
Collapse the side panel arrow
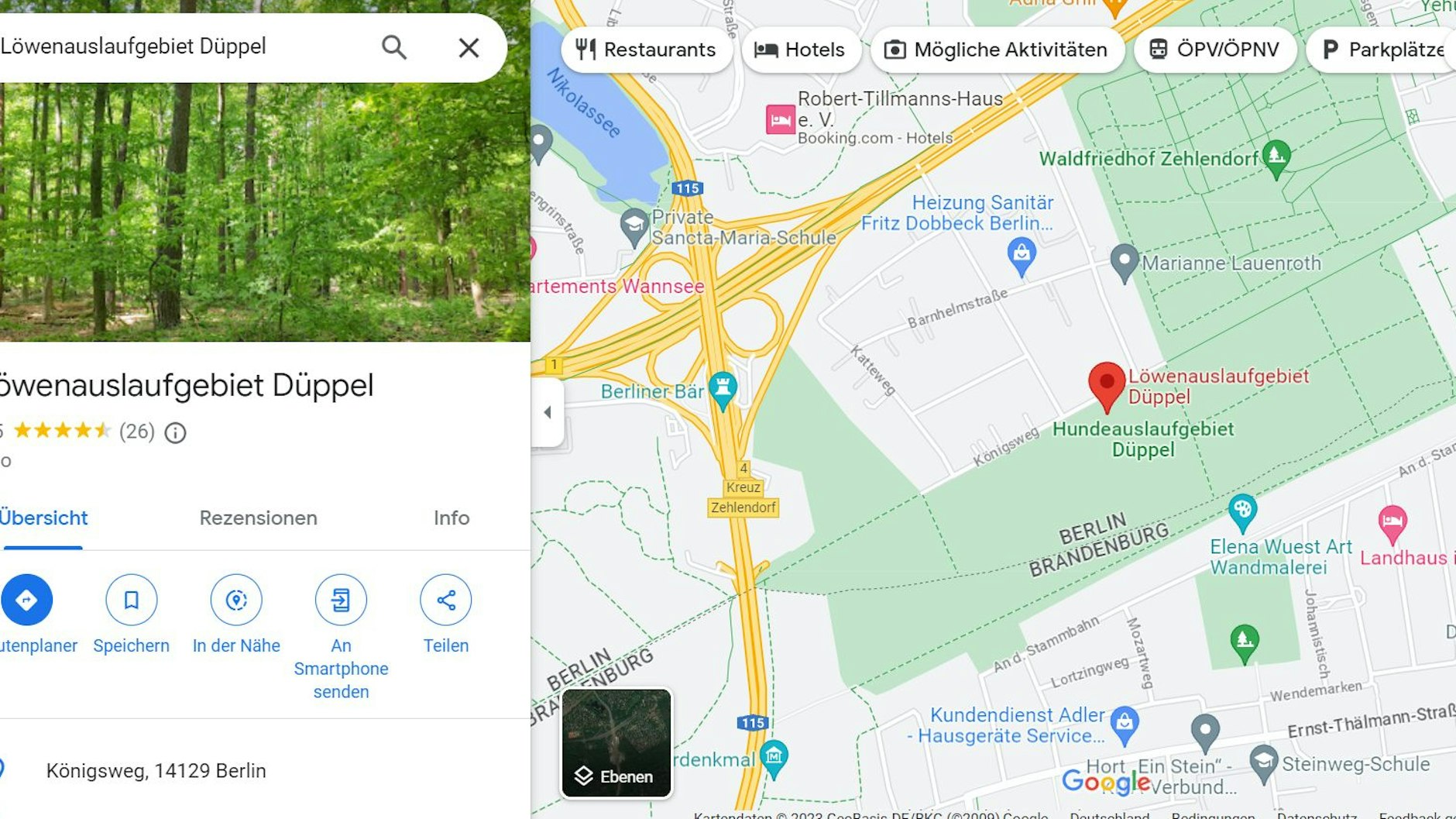click(548, 412)
